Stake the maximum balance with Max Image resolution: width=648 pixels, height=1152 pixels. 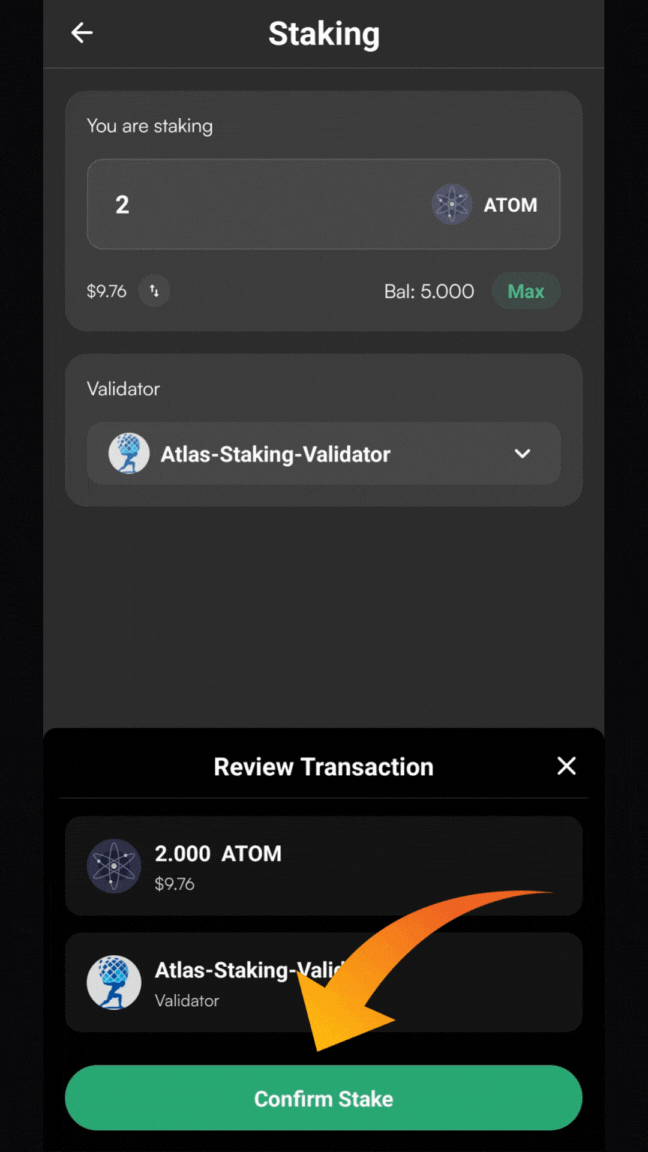click(x=525, y=292)
